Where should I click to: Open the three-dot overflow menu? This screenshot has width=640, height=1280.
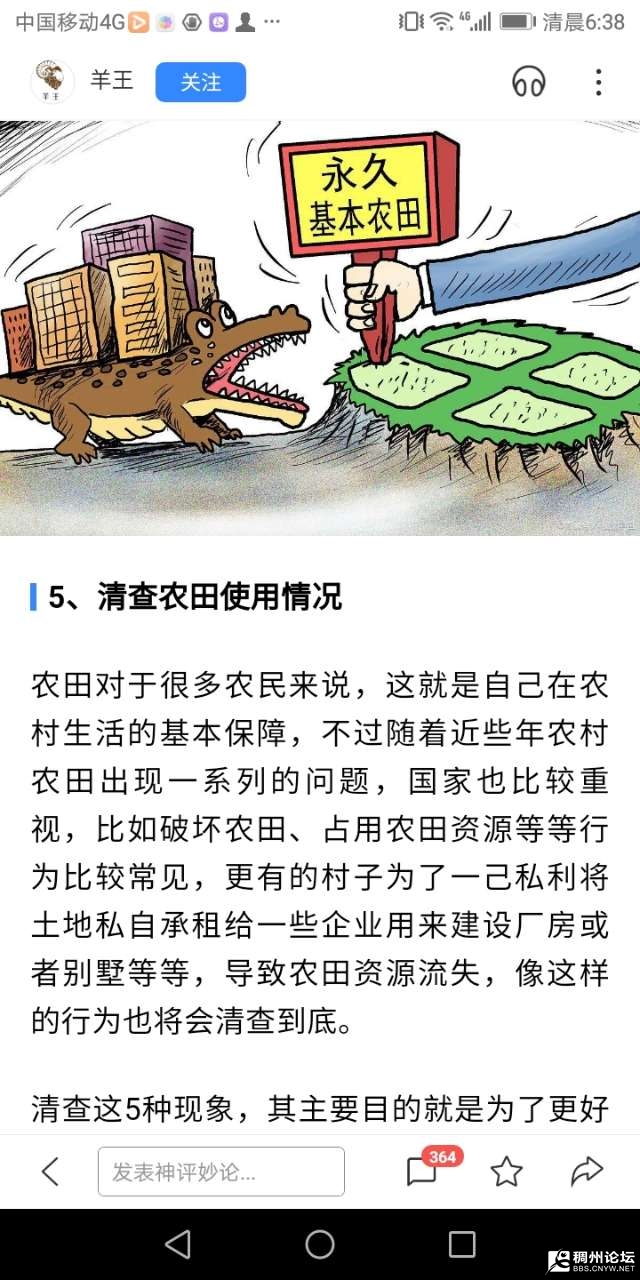(x=598, y=82)
